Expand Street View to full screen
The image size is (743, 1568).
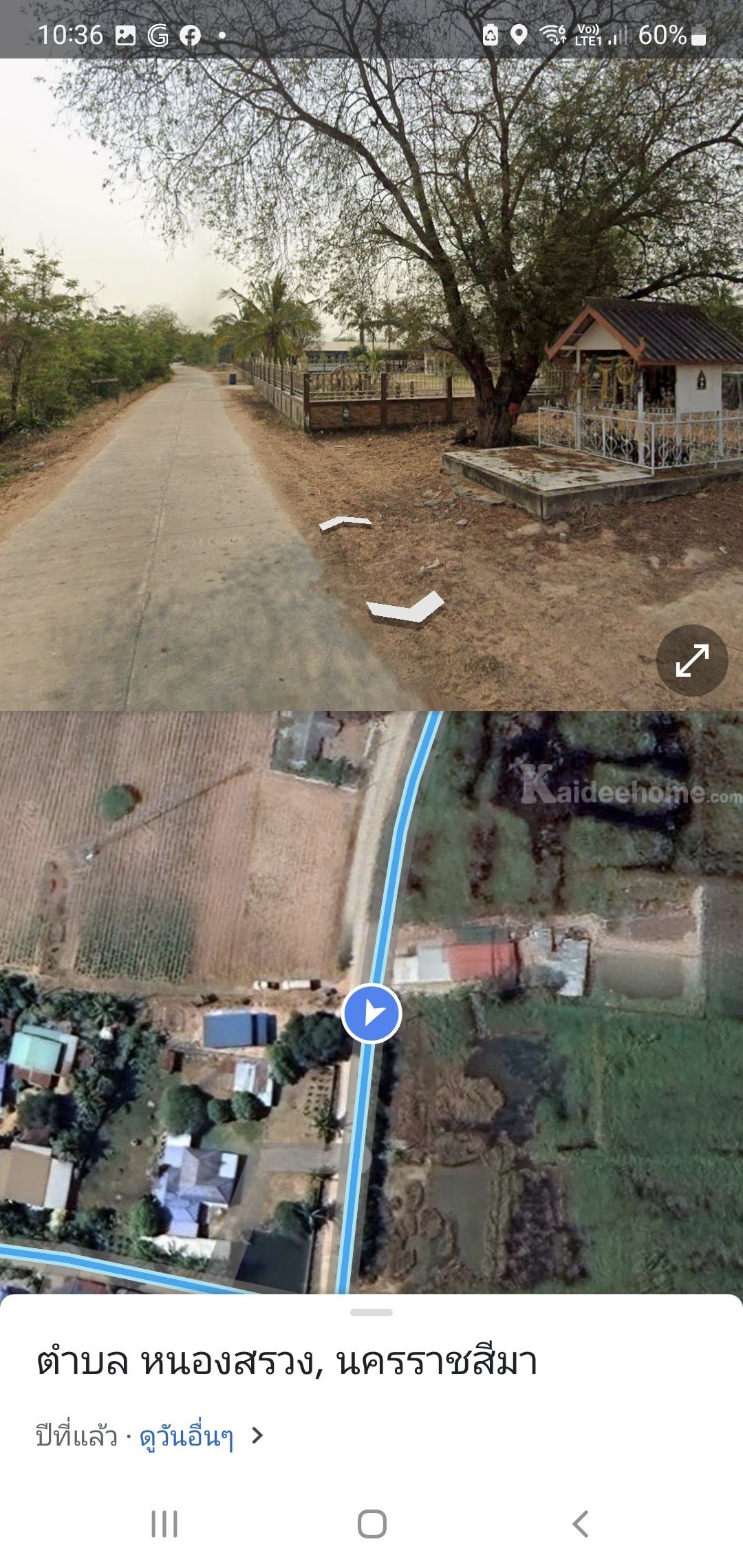(x=692, y=661)
